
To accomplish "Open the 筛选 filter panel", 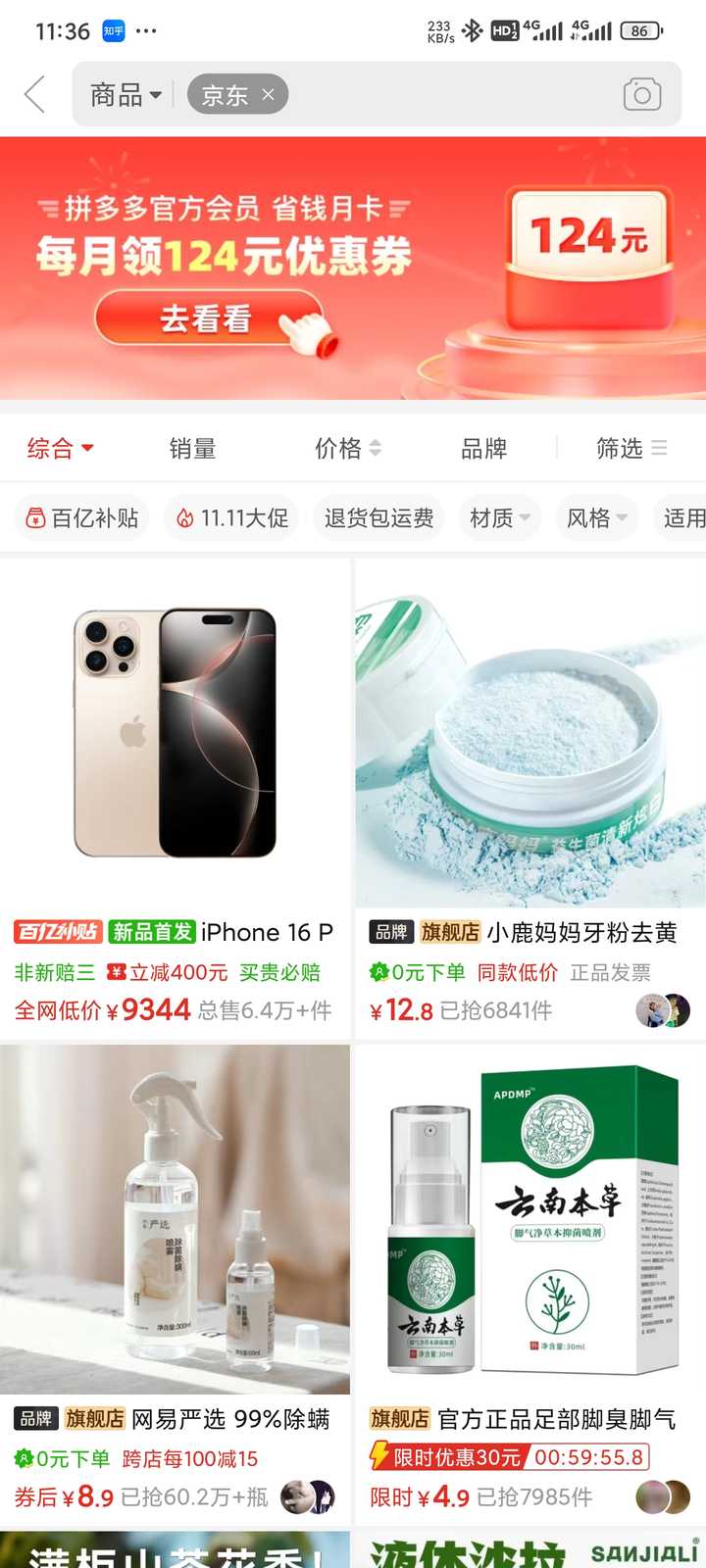I will 630,449.
